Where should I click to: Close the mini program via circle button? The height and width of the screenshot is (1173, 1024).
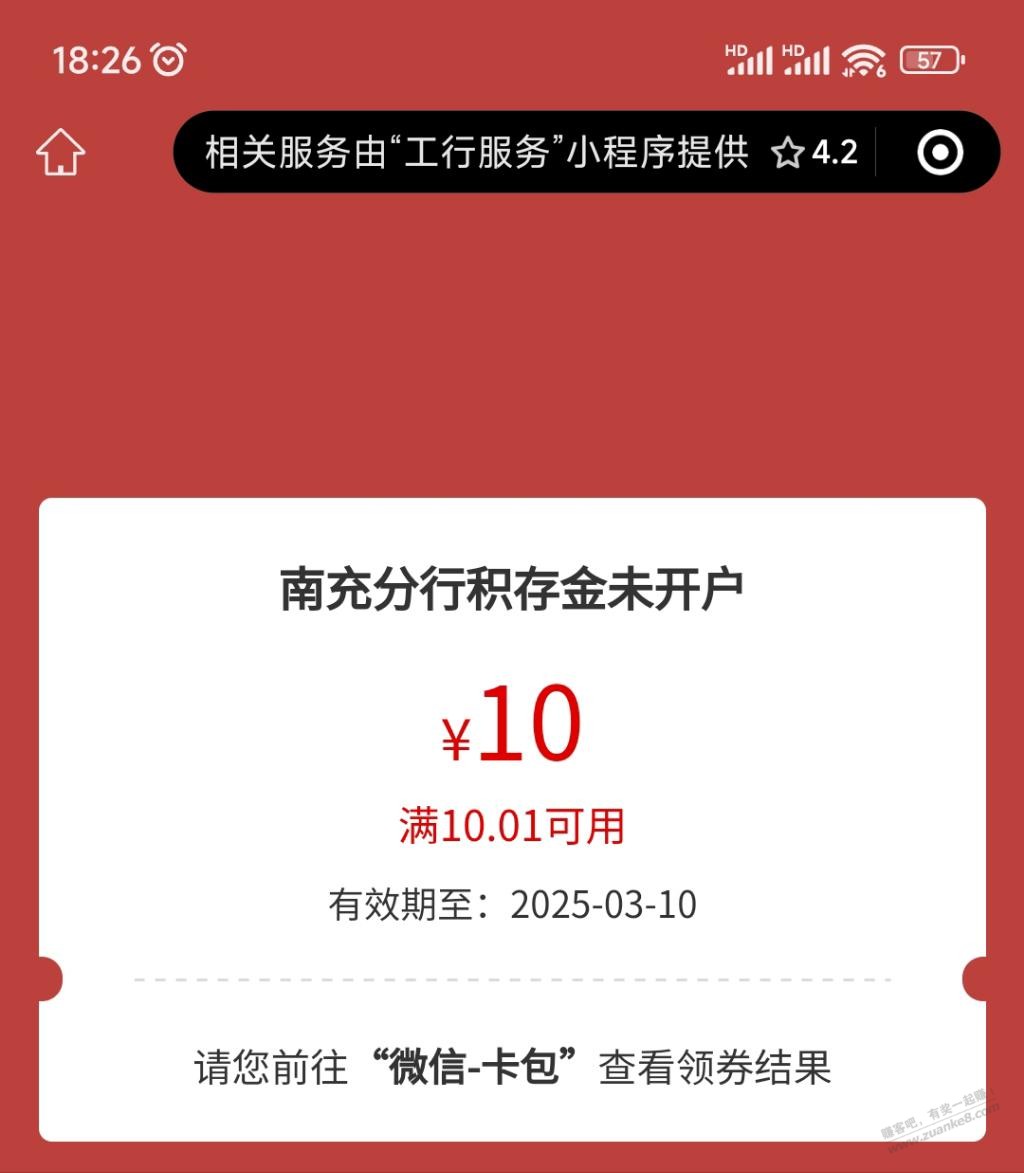939,153
